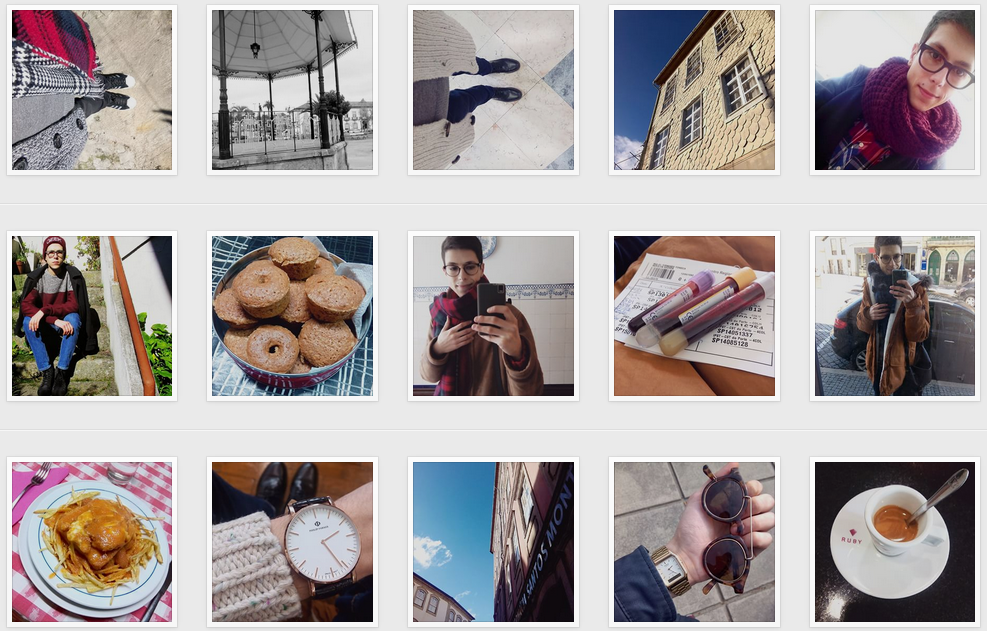Open the white-dial wristwatch photo
Screen dimensions: 987x631
click(x=292, y=542)
